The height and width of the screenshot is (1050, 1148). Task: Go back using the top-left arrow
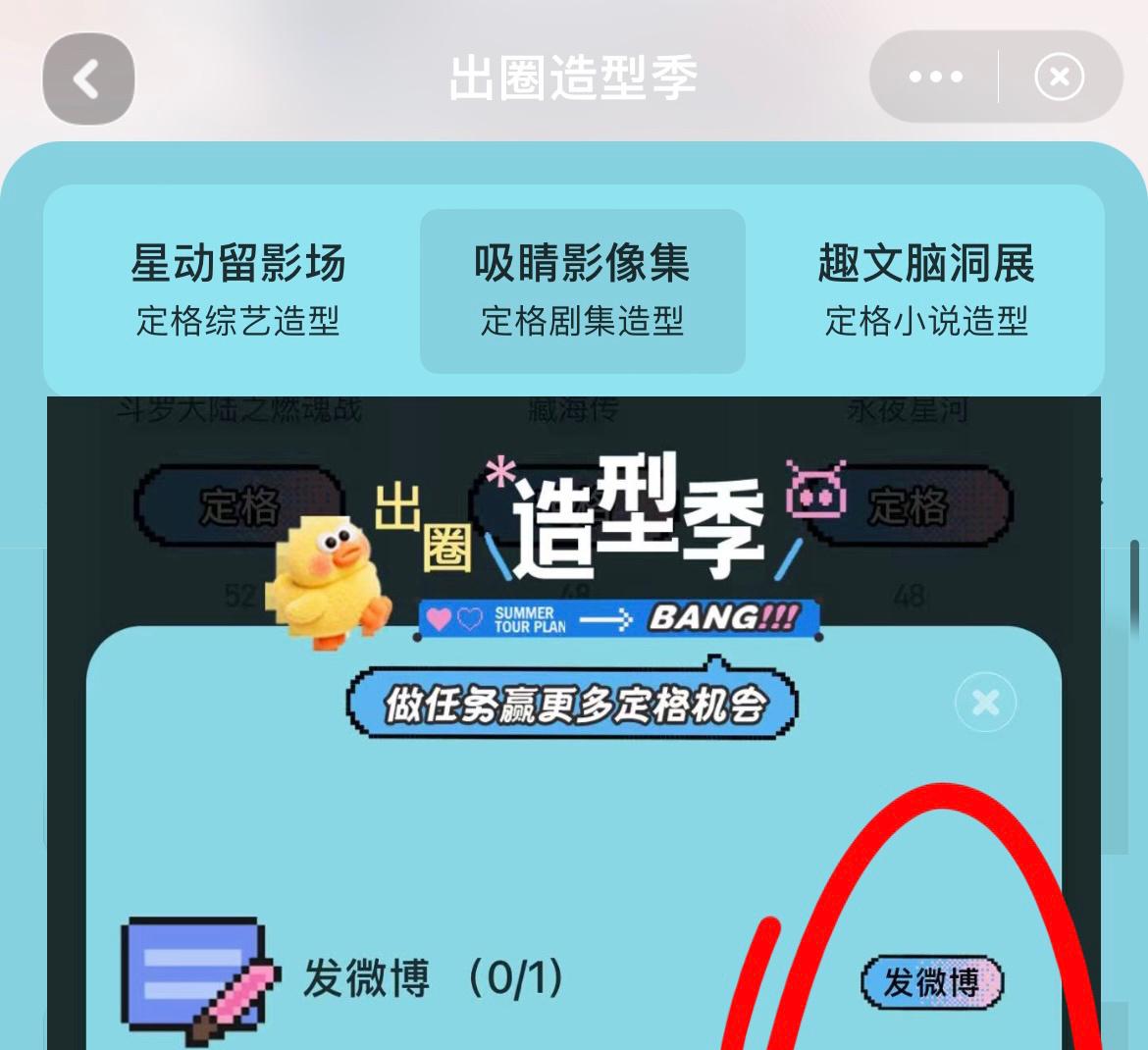click(88, 79)
